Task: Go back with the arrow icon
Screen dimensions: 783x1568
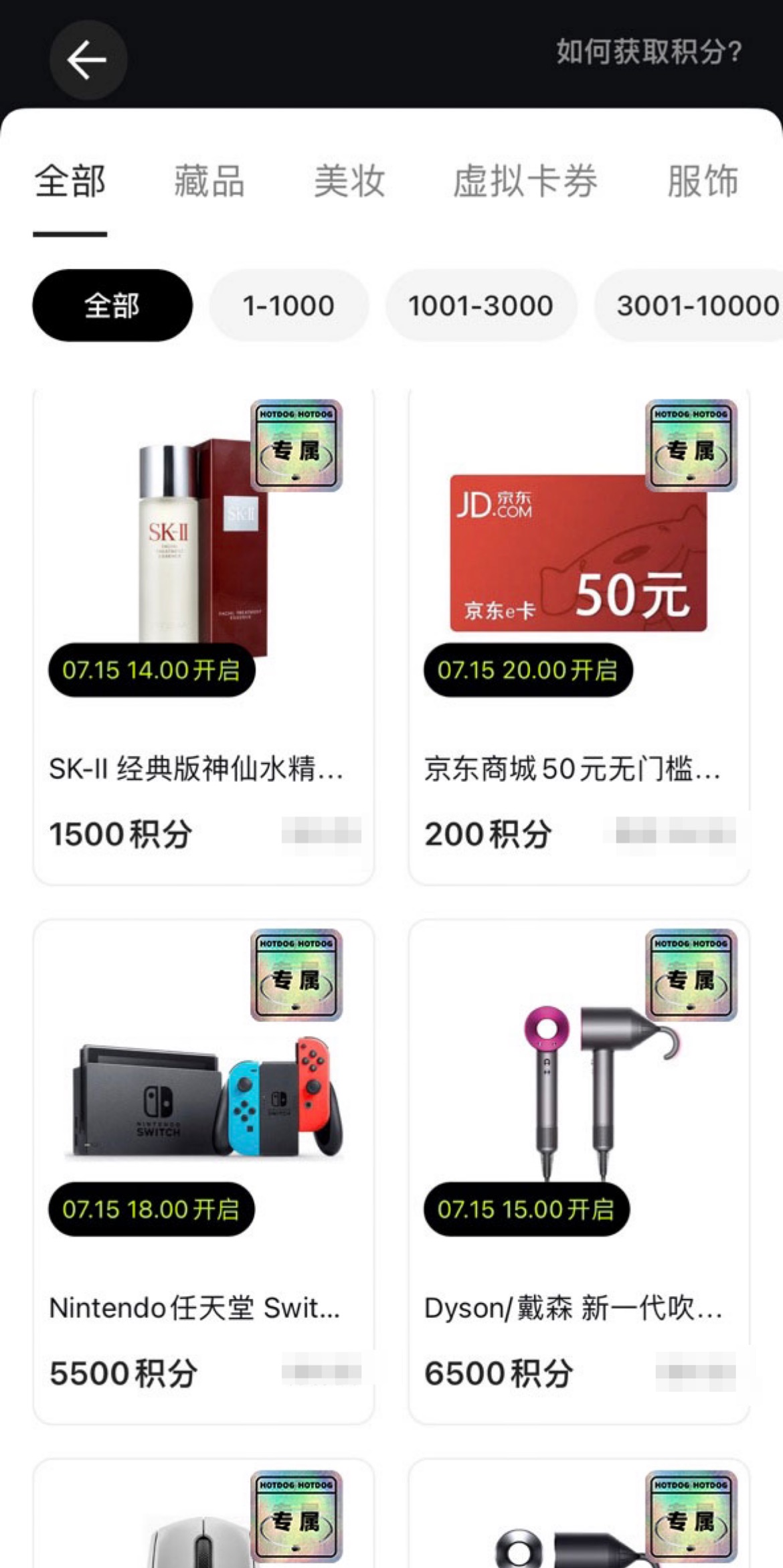Action: pos(88,60)
